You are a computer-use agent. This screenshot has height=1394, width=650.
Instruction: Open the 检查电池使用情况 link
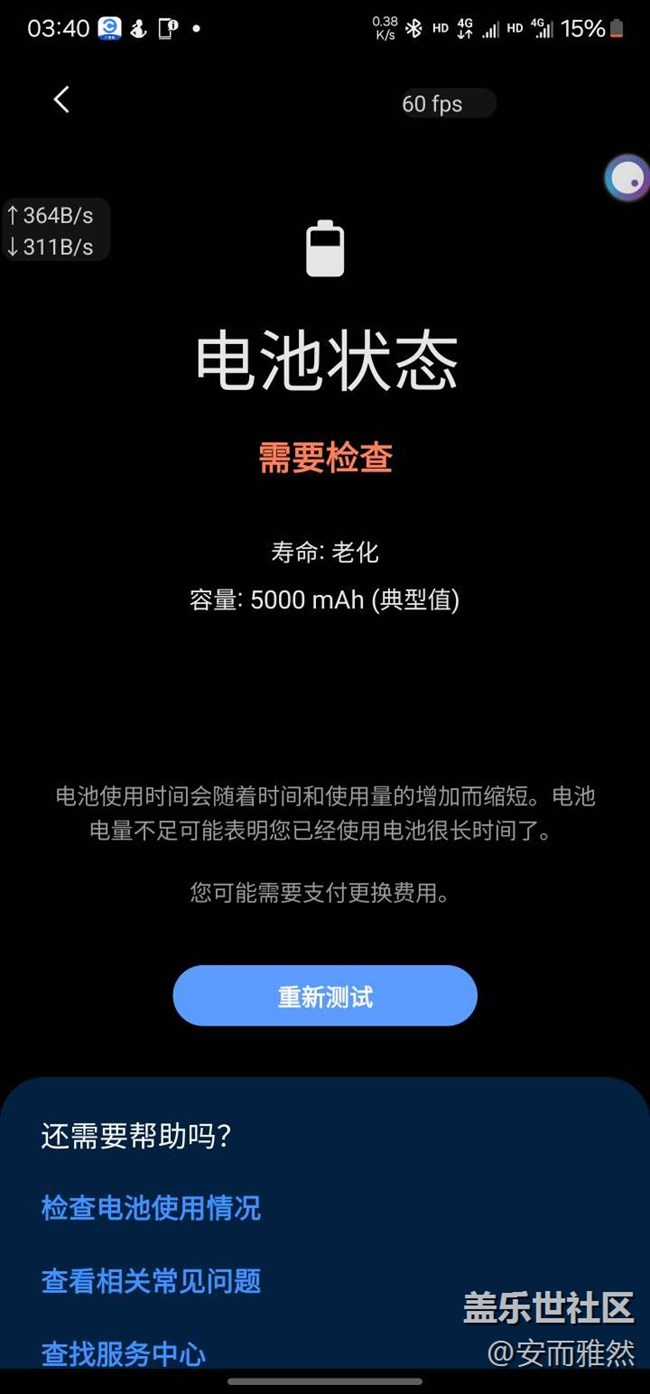tap(151, 1207)
